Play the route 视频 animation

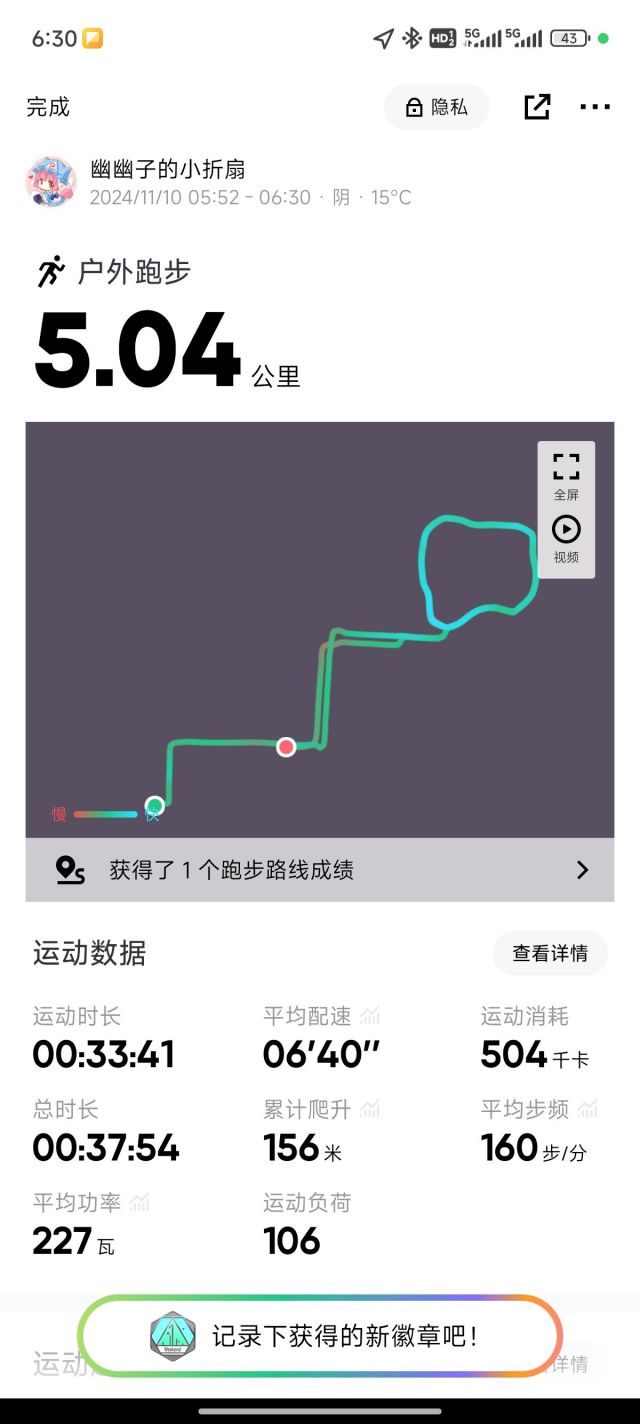coord(566,539)
